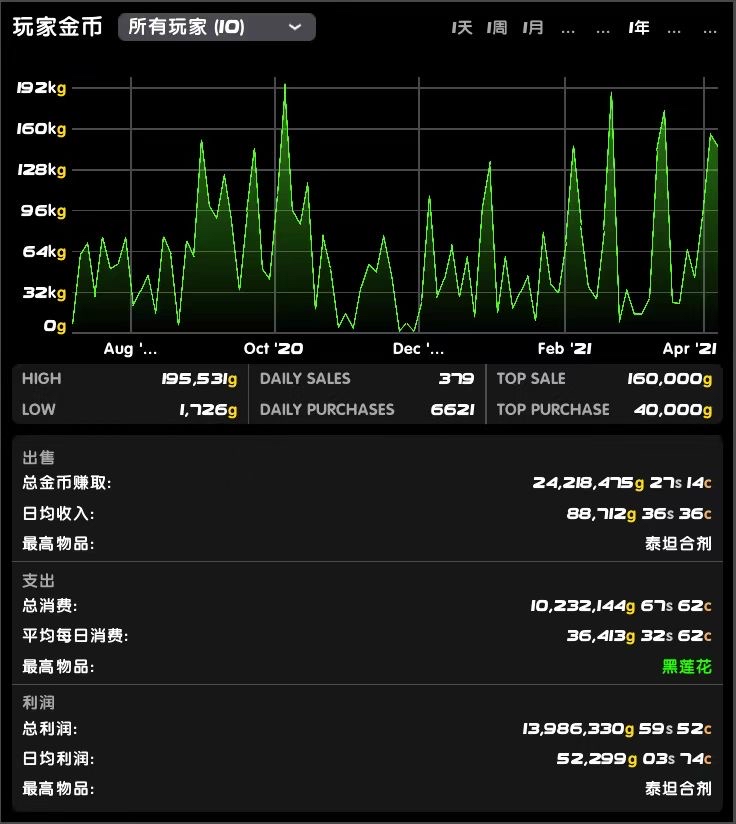Select the 1年 time range tab
This screenshot has width=736, height=824.
[637, 28]
